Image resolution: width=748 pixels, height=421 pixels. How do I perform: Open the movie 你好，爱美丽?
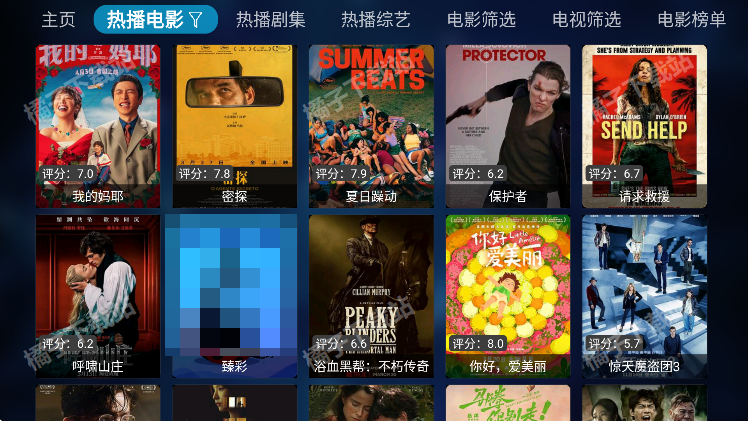[508, 295]
